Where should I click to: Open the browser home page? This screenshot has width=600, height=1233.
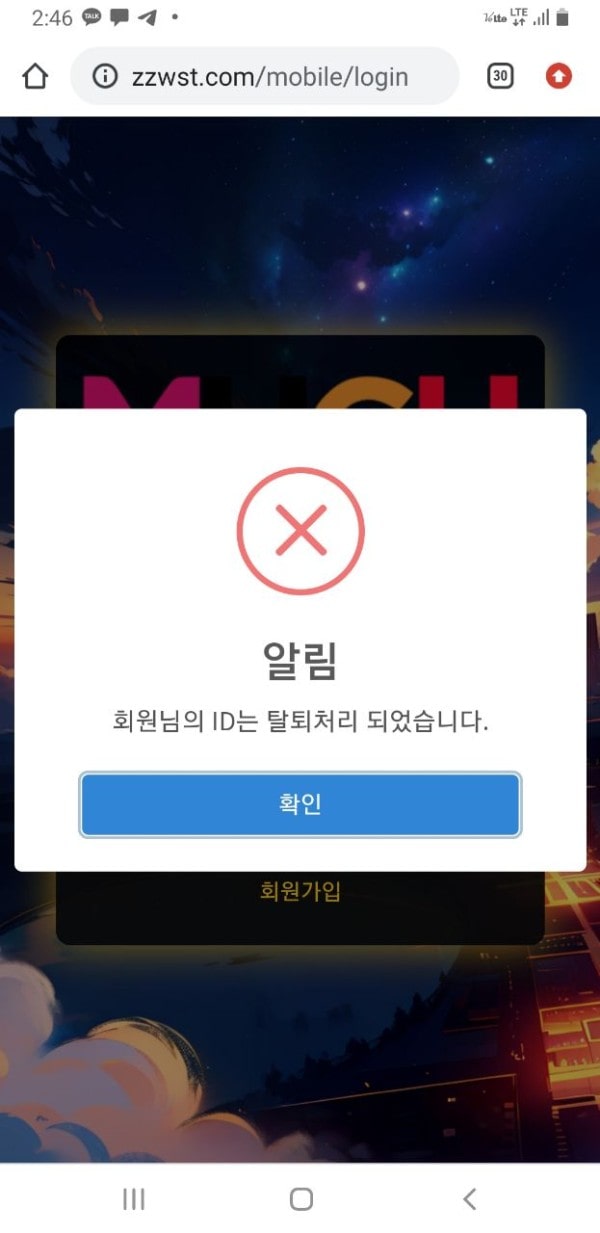[x=35, y=76]
